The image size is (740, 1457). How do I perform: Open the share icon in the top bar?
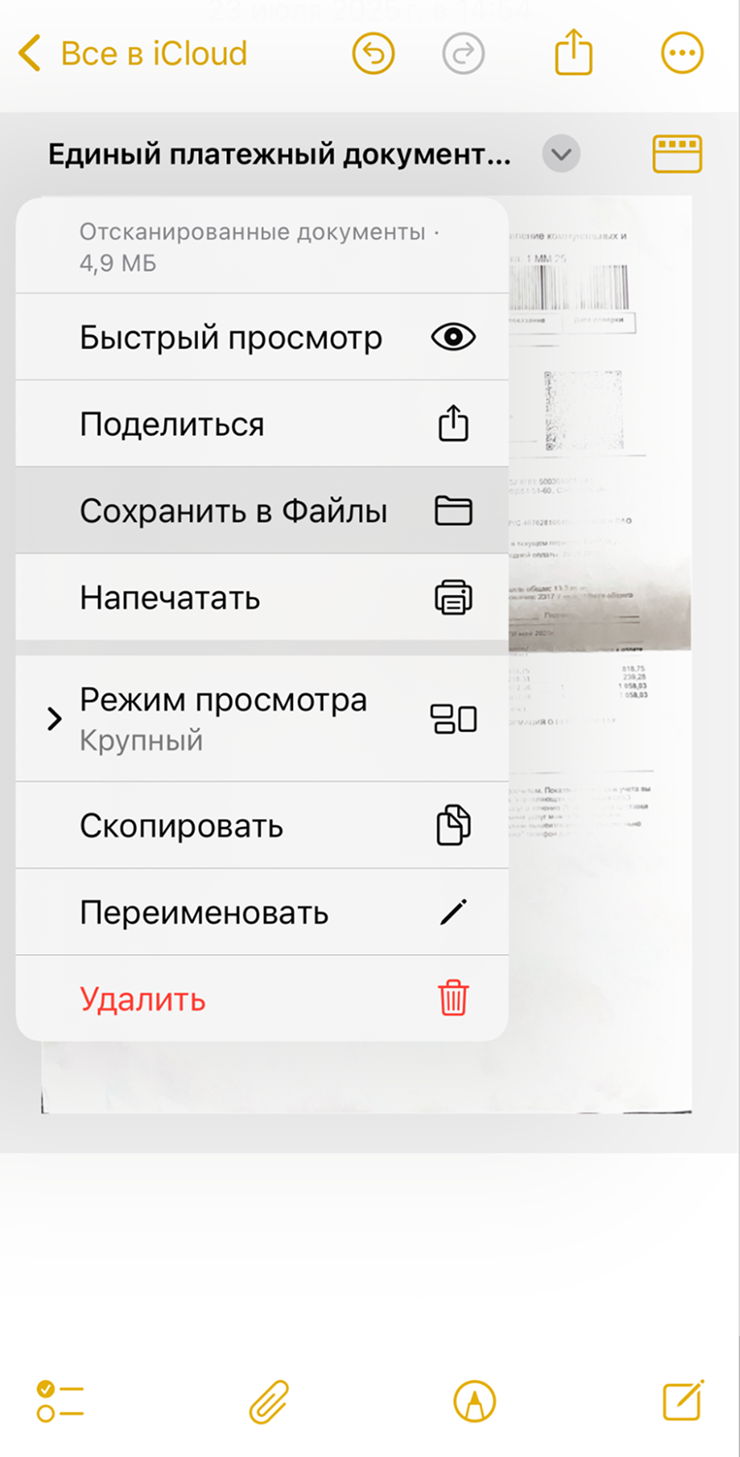tap(574, 52)
